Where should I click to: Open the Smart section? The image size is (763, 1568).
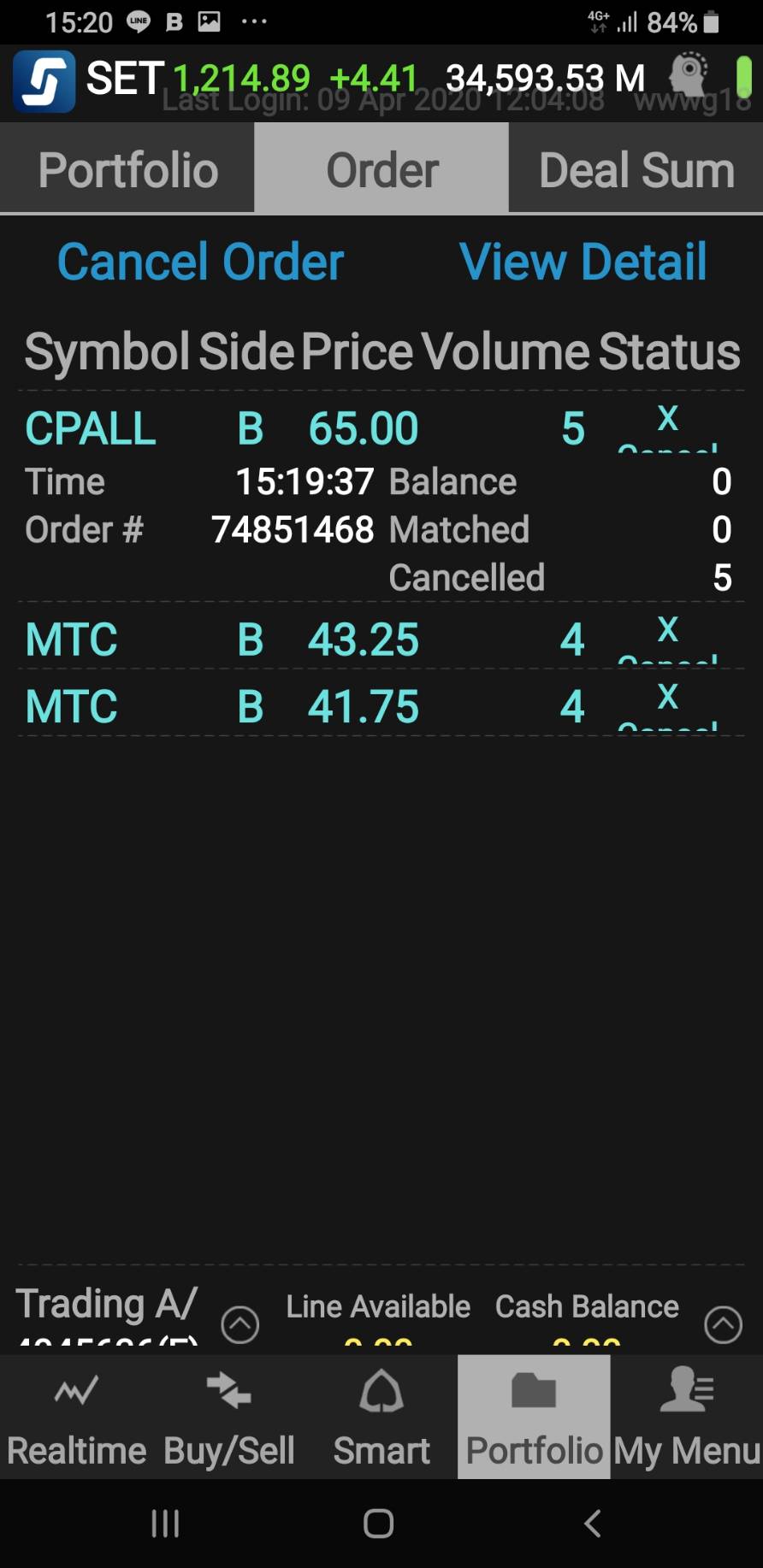[x=381, y=1417]
